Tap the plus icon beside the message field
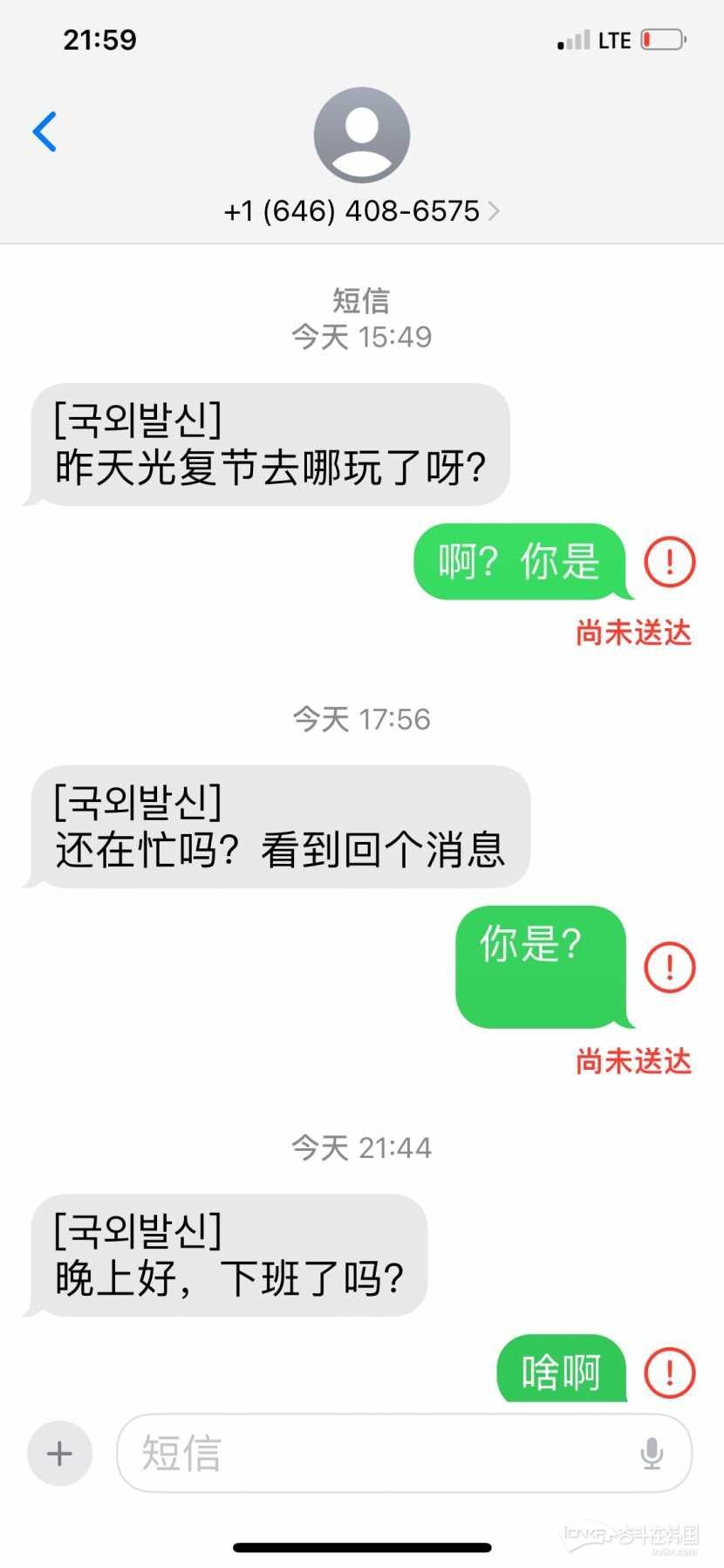This screenshot has width=724, height=1568. pos(58,1454)
